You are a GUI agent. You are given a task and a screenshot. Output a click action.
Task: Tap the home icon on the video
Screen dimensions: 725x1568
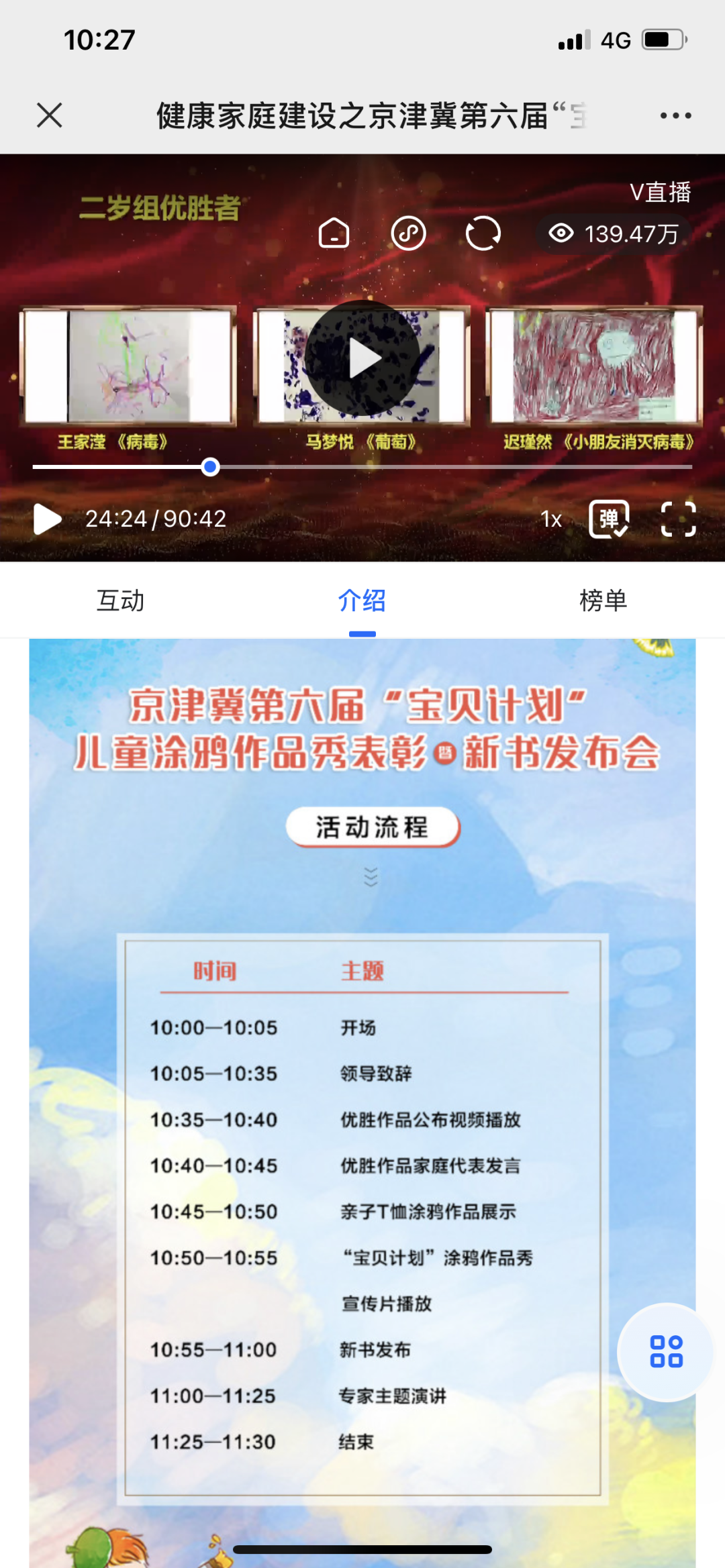click(334, 233)
